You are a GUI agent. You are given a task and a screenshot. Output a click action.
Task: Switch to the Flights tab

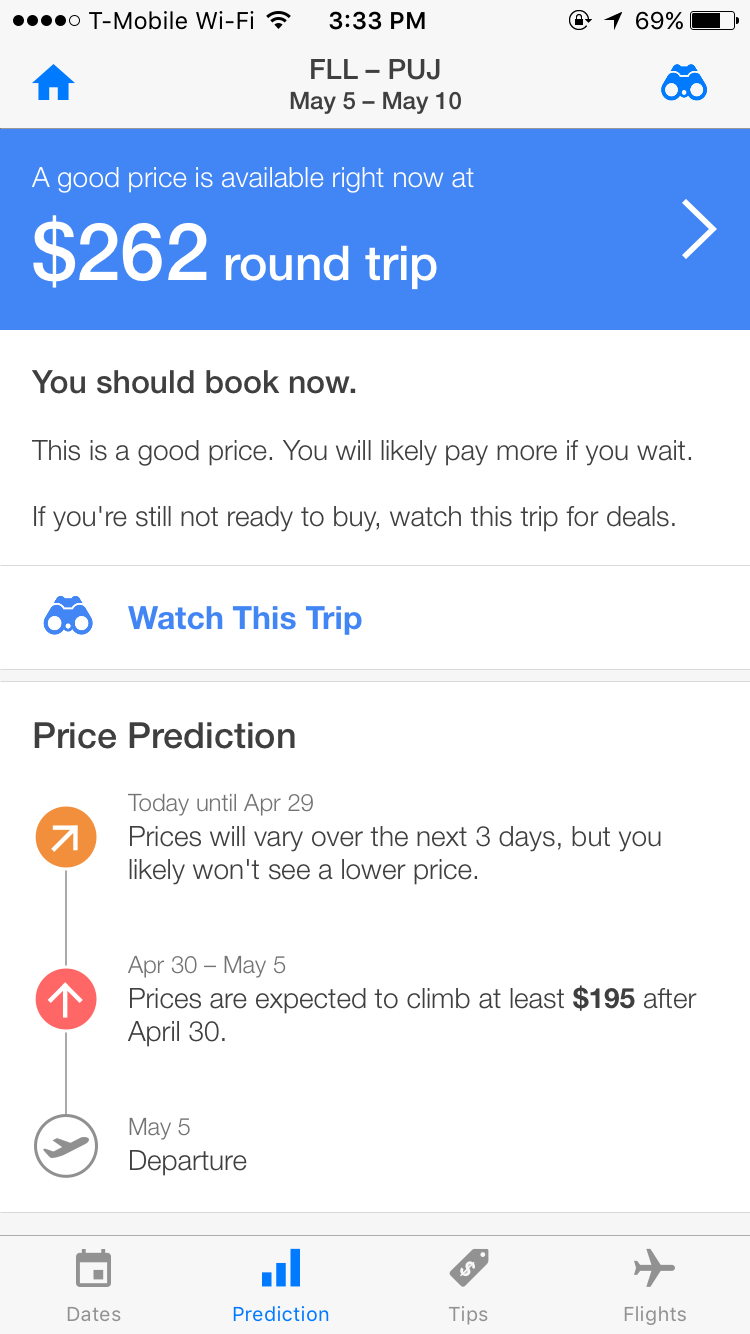click(x=655, y=1286)
